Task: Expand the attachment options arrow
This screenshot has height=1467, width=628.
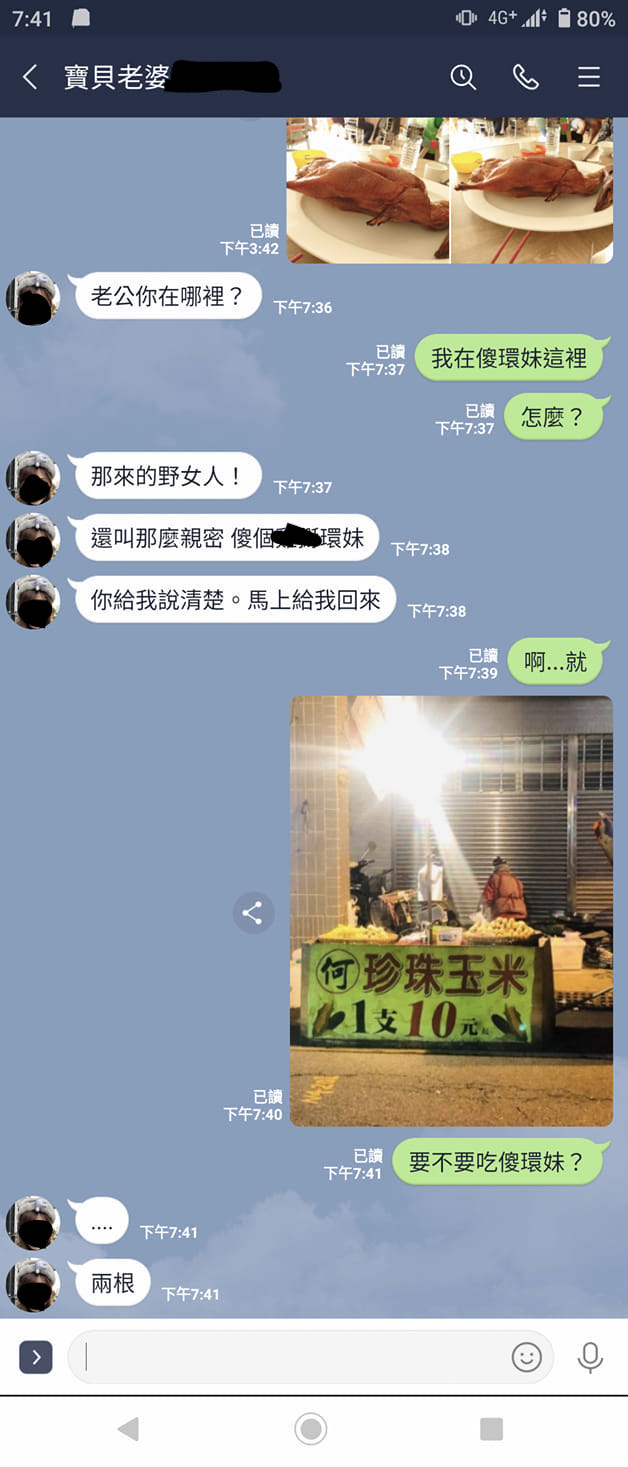Action: point(36,1357)
